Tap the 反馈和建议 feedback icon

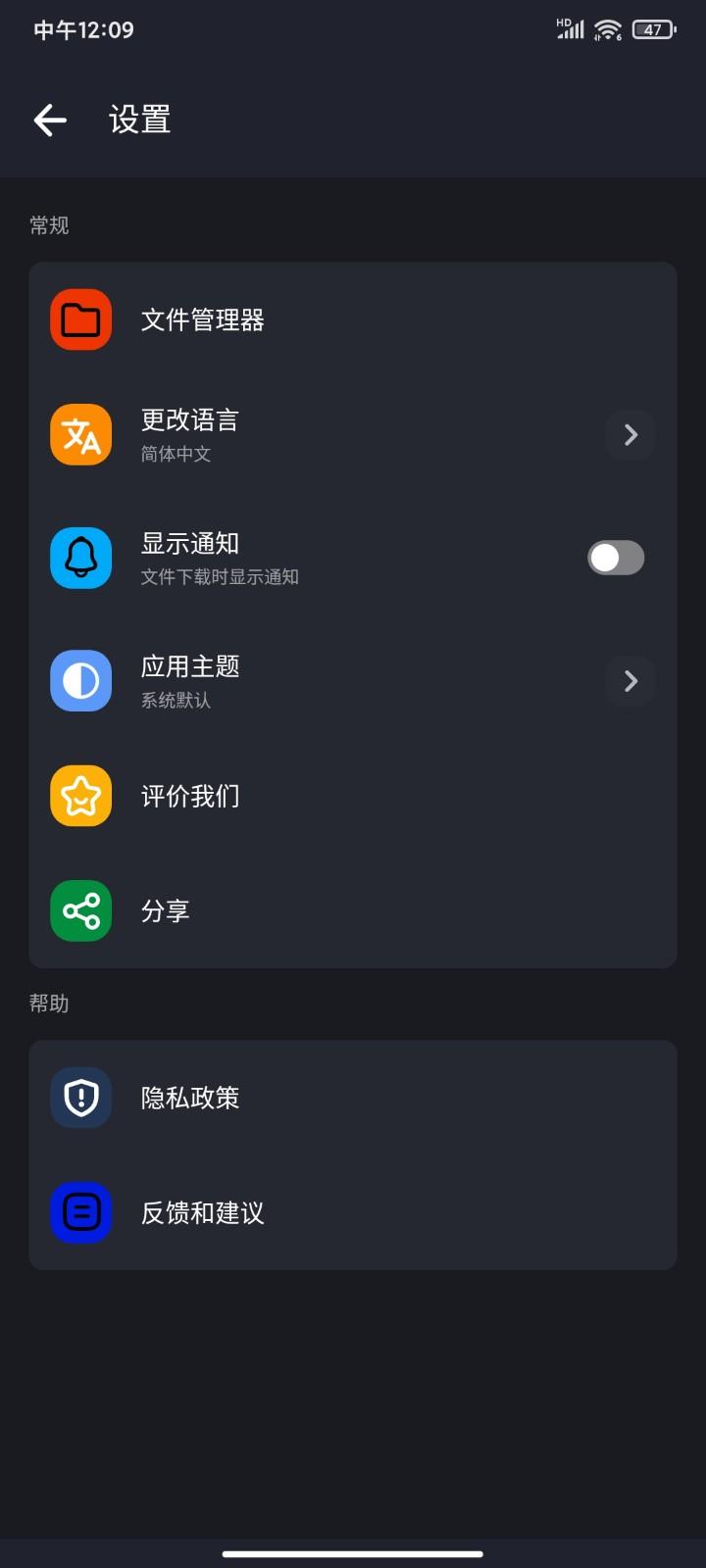click(x=80, y=1212)
